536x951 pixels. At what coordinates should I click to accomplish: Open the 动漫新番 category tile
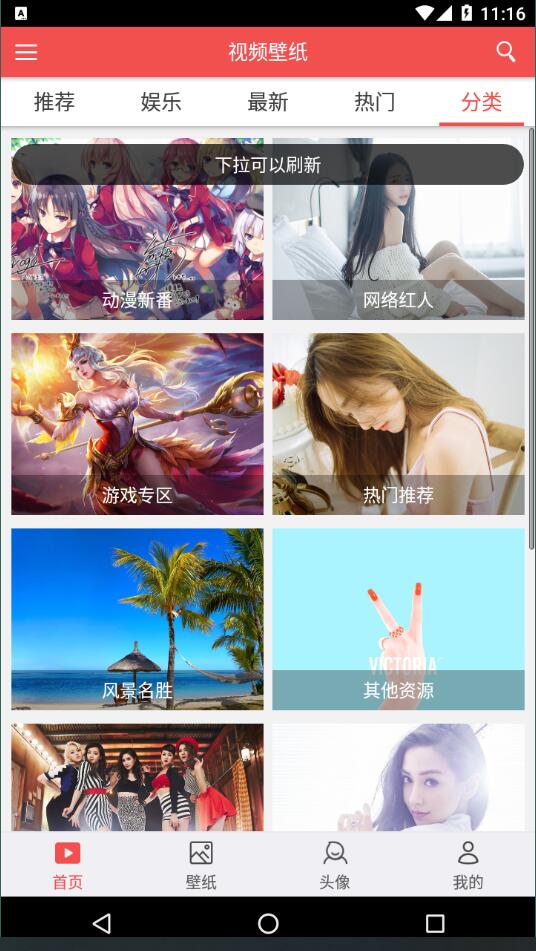(x=137, y=229)
